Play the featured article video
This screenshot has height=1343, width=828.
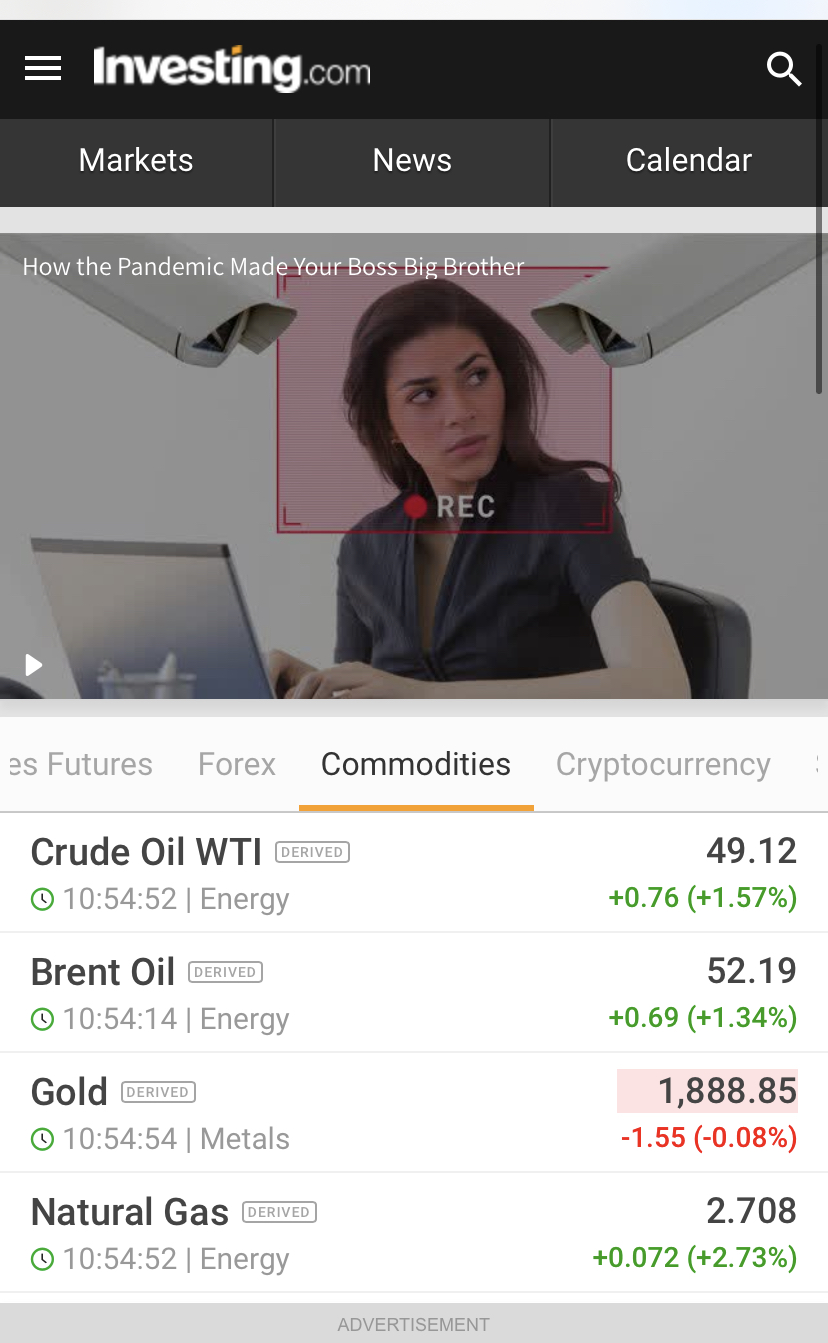pyautogui.click(x=34, y=665)
